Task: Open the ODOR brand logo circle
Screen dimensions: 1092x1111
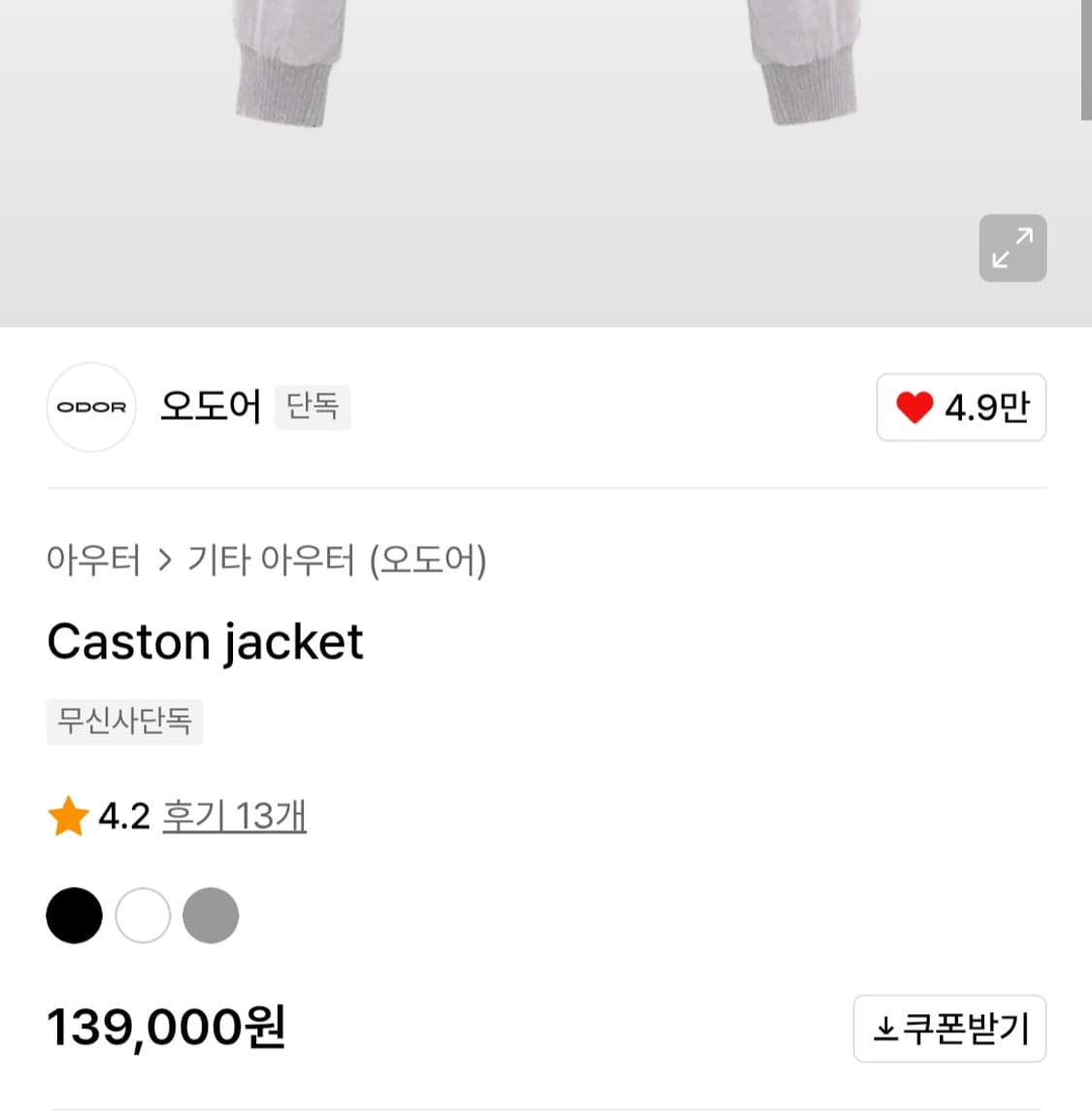Action: (x=90, y=408)
